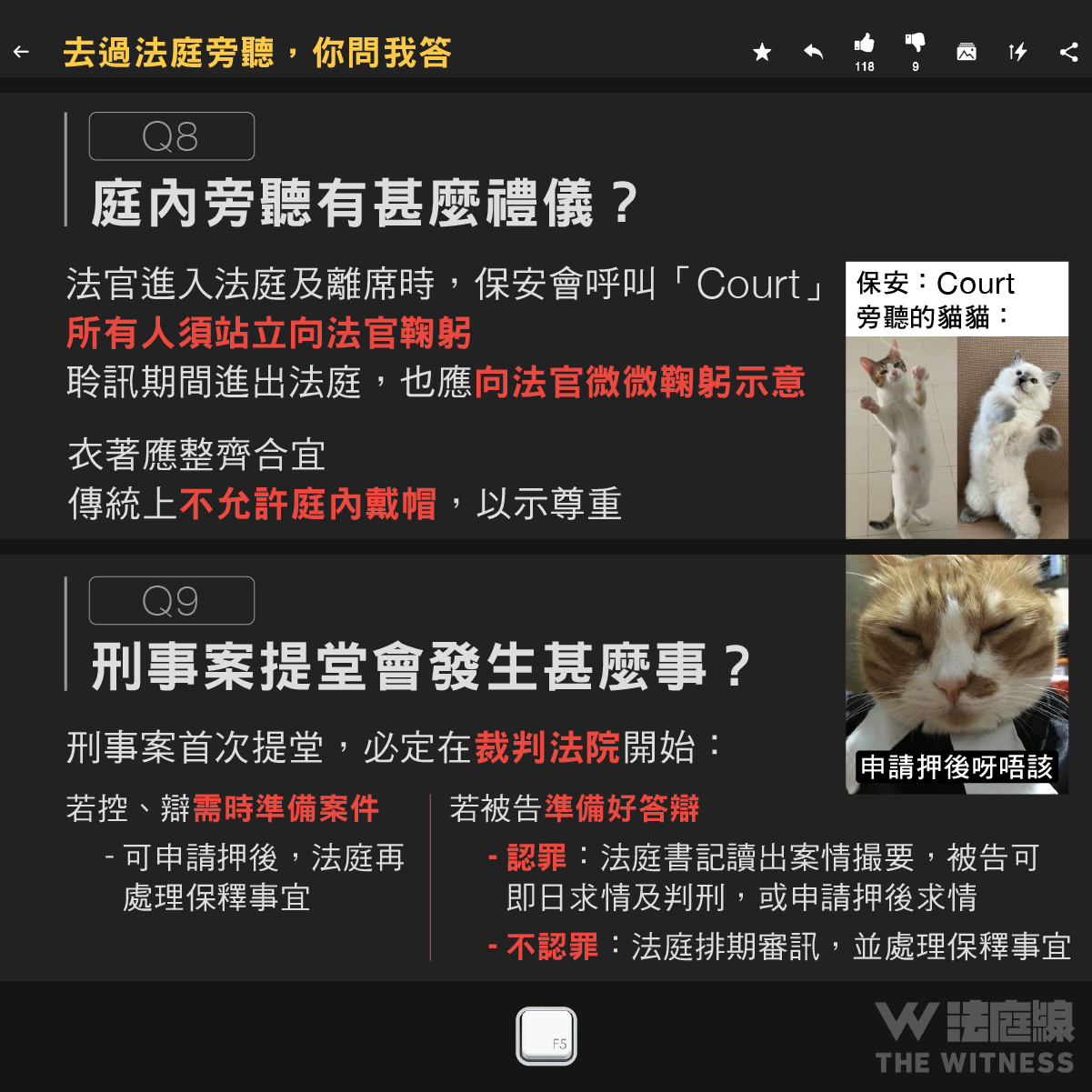
Task: Share this thread
Action: coord(1068,53)
